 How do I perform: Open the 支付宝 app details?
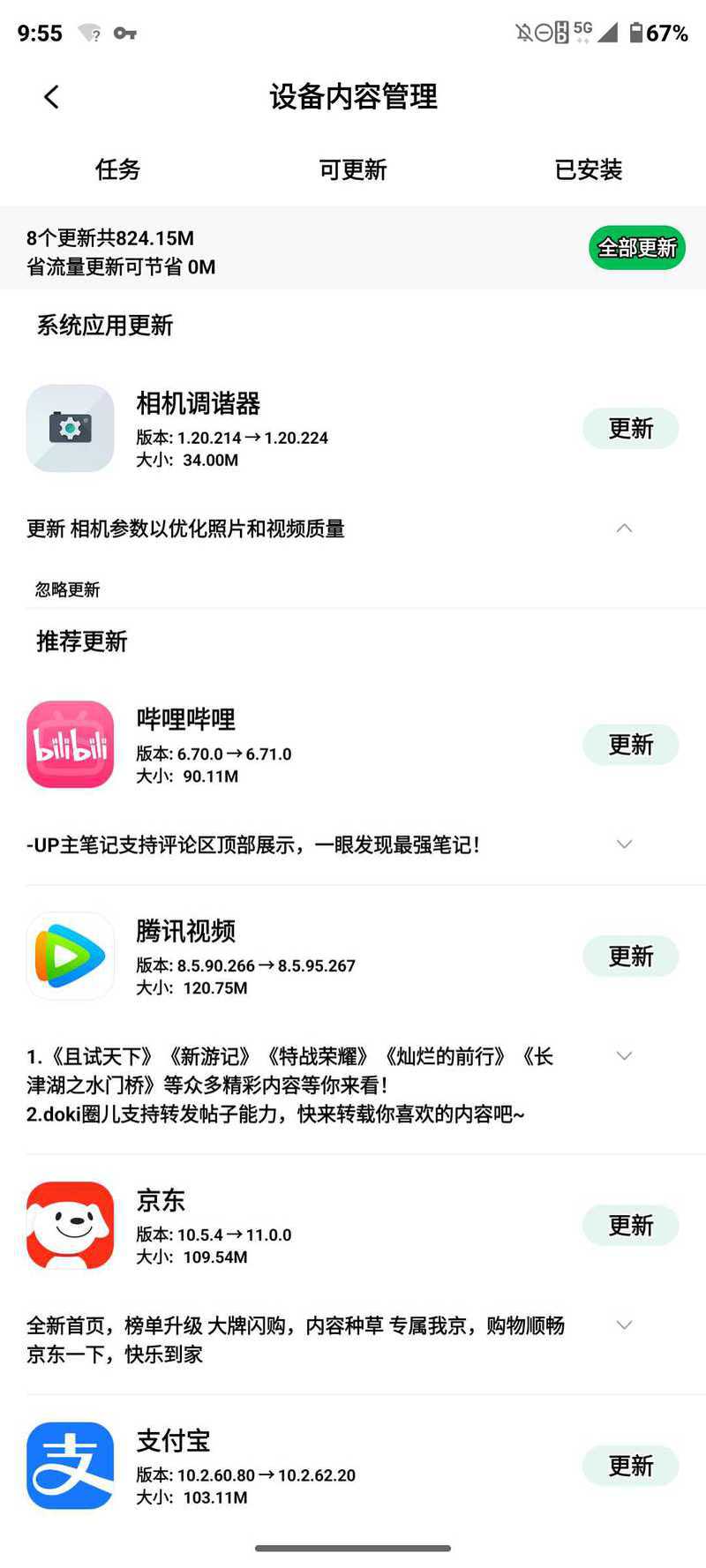tap(71, 1467)
